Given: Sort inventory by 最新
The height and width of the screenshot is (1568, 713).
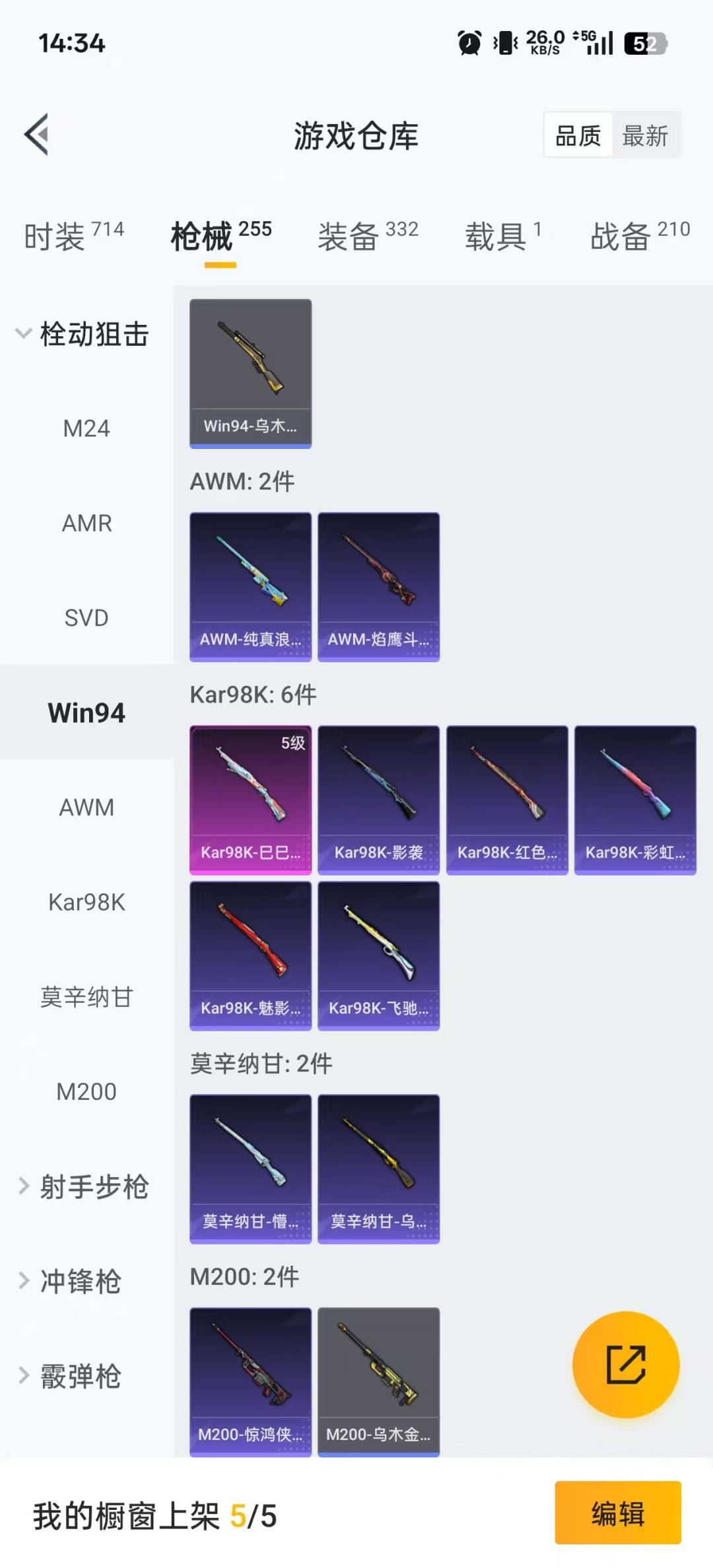Looking at the screenshot, I should coord(644,135).
